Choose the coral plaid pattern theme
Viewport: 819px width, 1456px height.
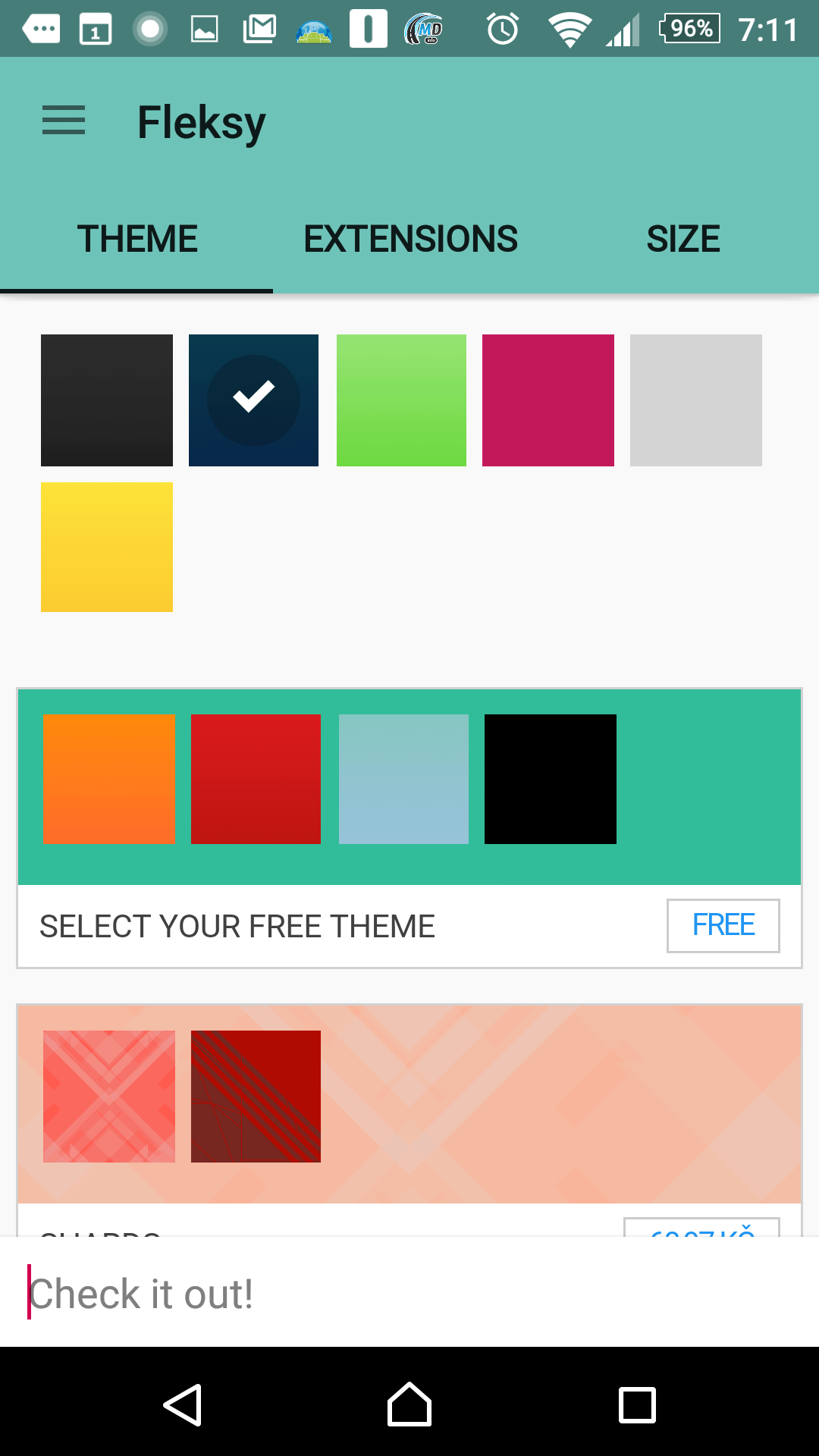(109, 1097)
